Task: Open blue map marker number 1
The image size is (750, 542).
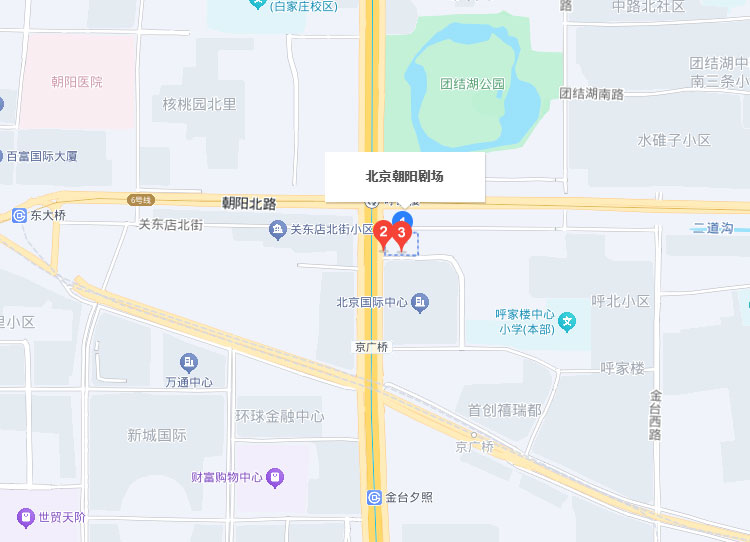Action: pos(403,218)
